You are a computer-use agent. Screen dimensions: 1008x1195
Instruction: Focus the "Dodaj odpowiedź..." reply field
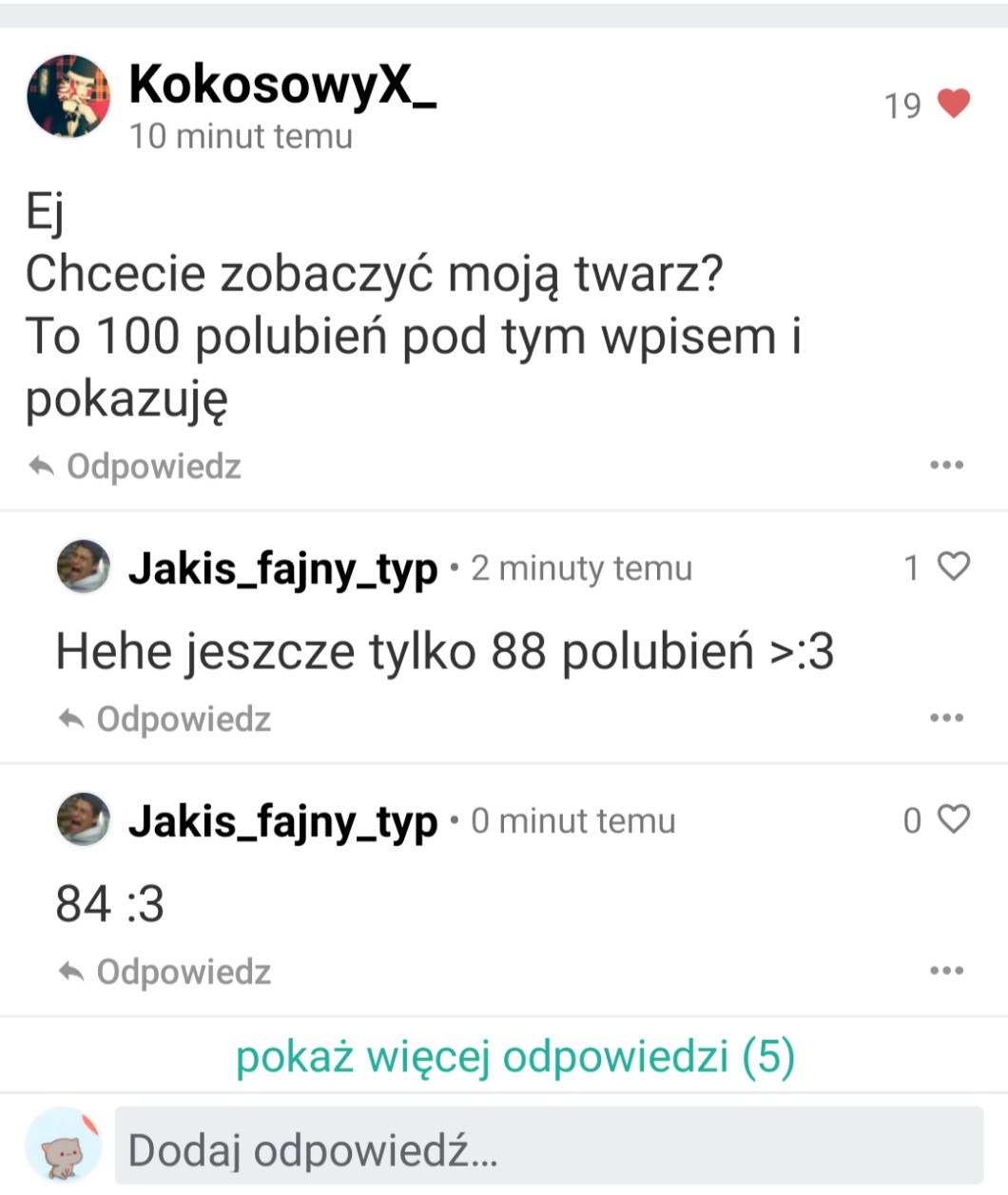(x=548, y=1148)
